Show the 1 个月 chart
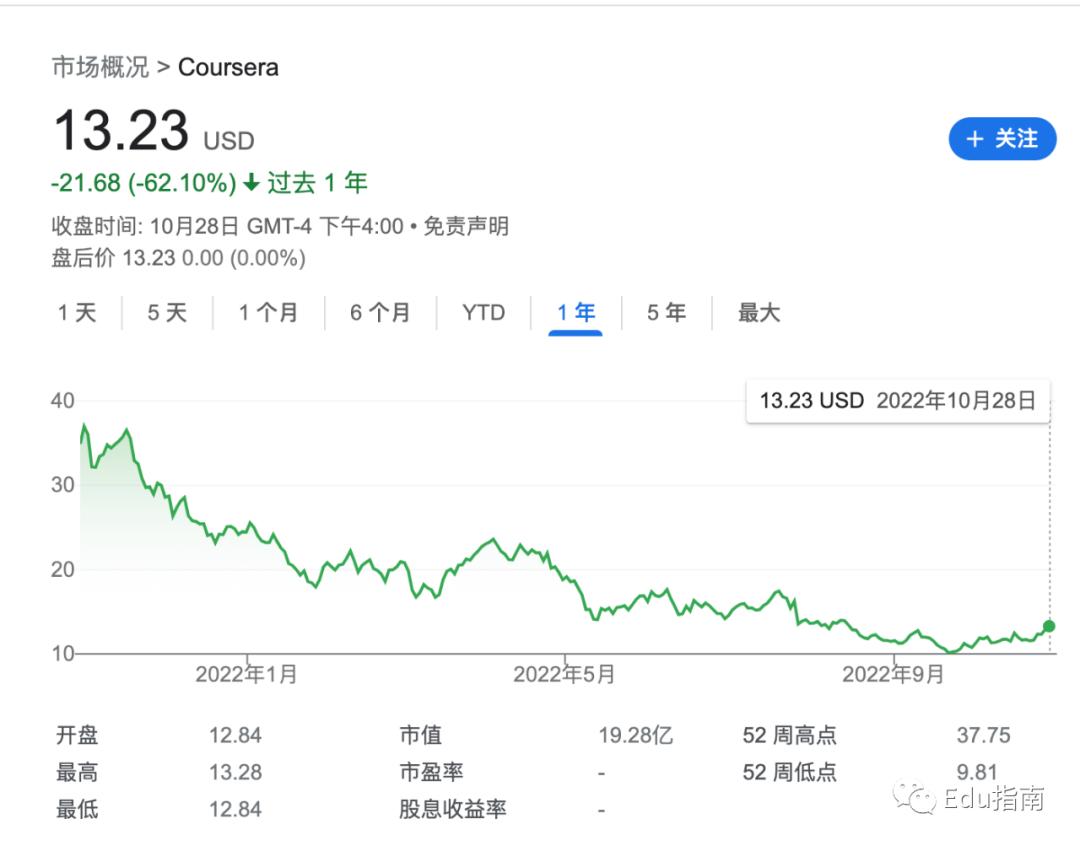Screen dimensions: 1080x846 [268, 313]
